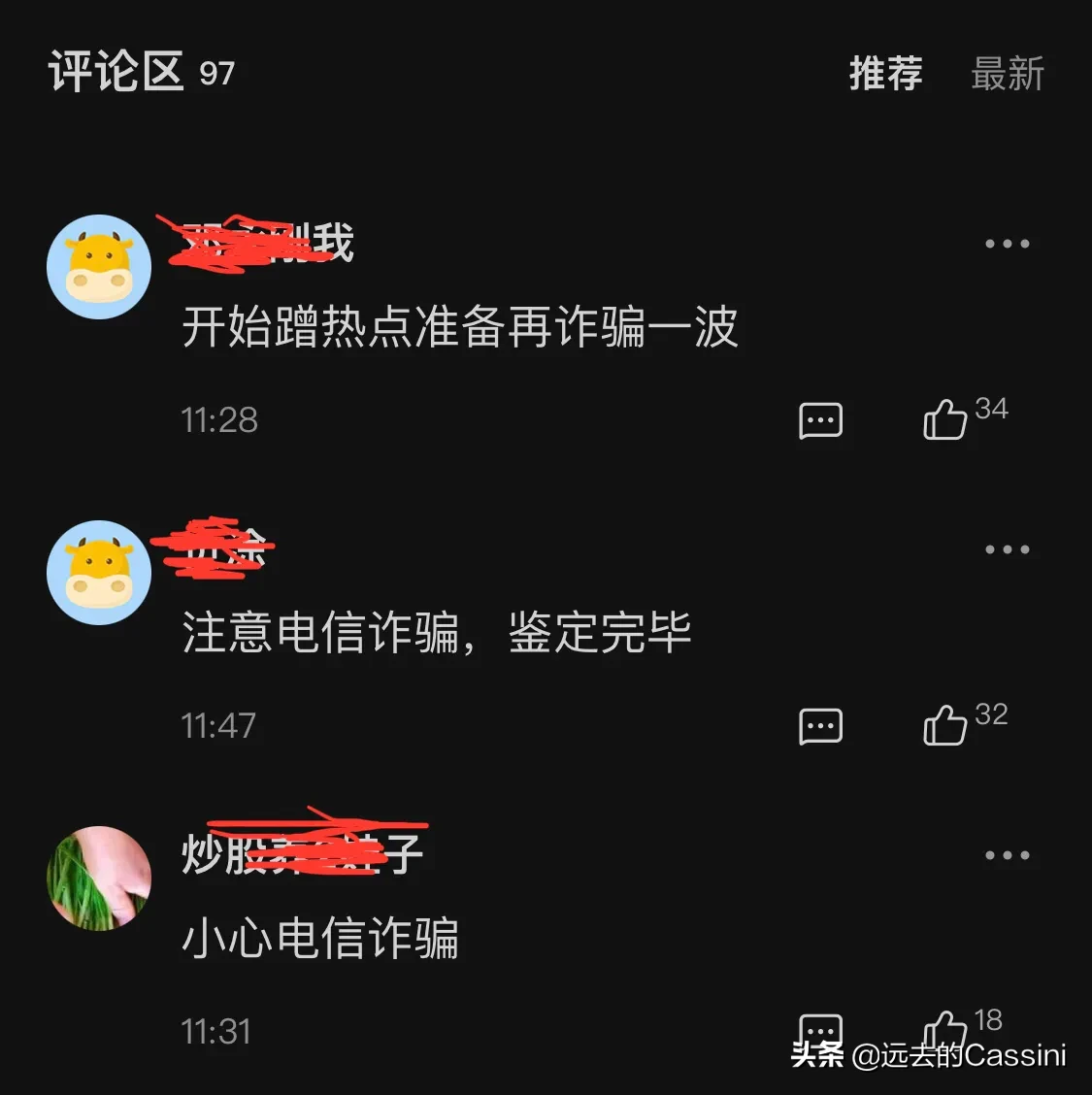Reply to the 开始蹭热点 comment
The height and width of the screenshot is (1095, 1092).
(x=820, y=420)
